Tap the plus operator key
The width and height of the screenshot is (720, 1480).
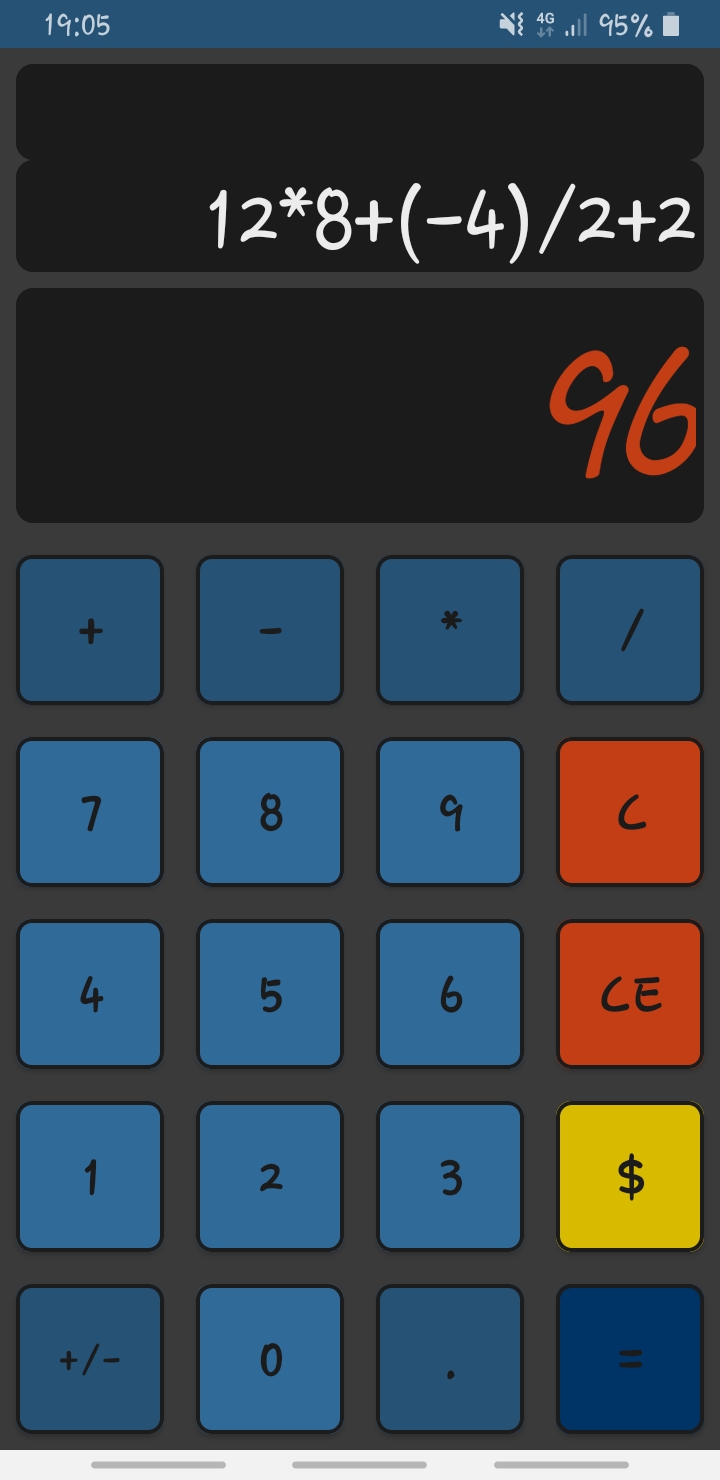click(x=90, y=630)
